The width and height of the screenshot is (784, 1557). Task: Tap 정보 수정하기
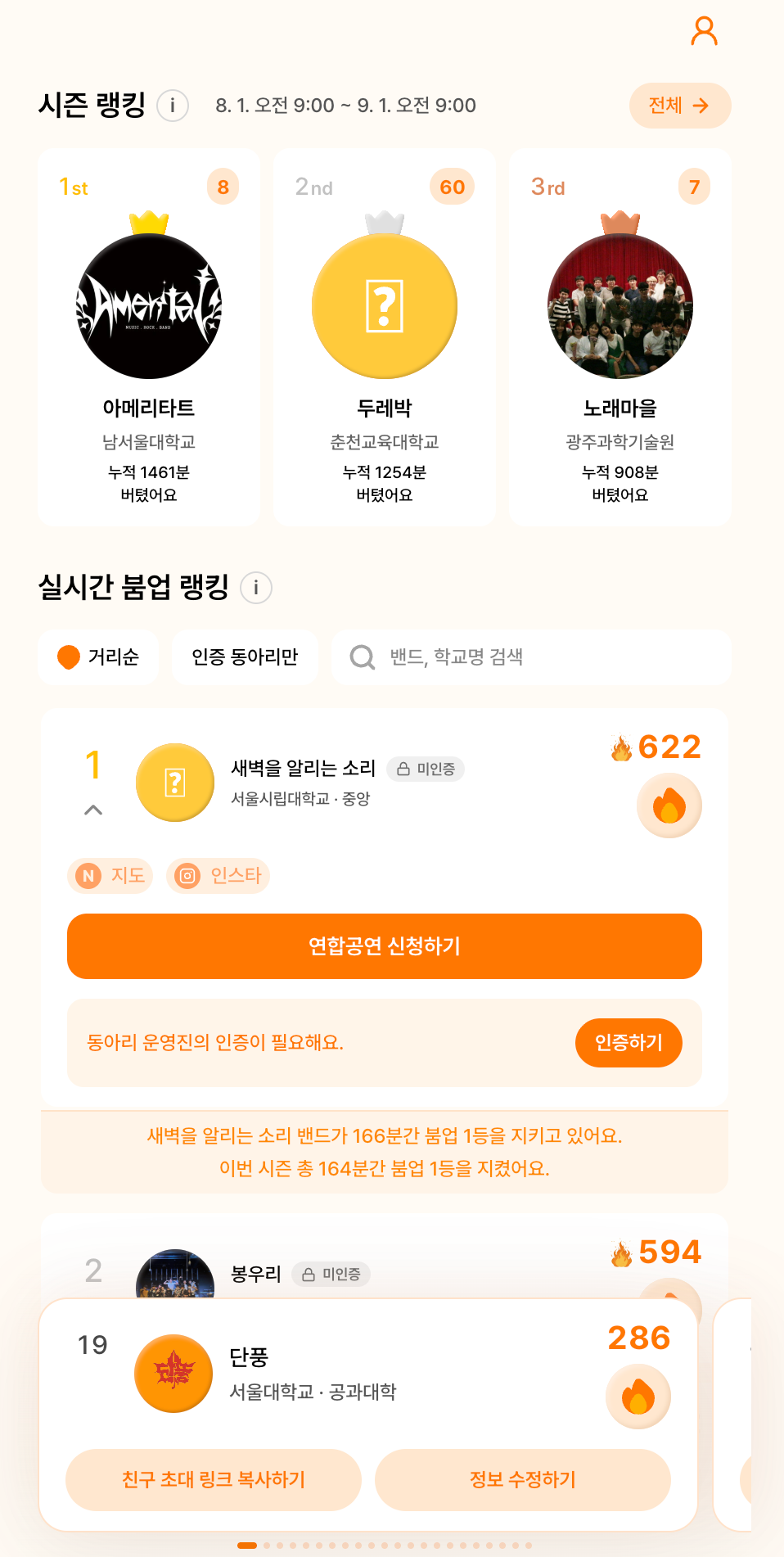point(523,1480)
